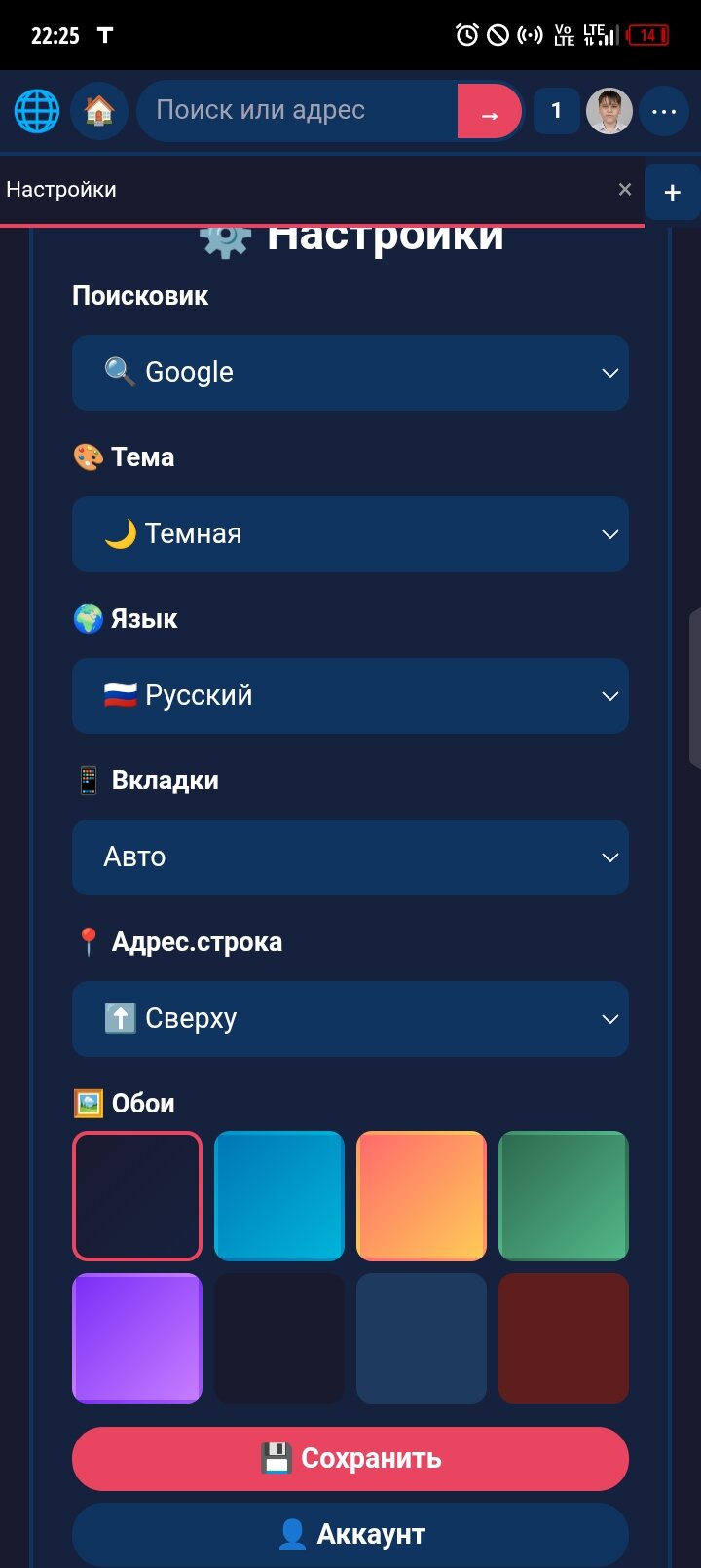Open the Аккаунт button
Screen dimensions: 701x1568
(350, 1535)
